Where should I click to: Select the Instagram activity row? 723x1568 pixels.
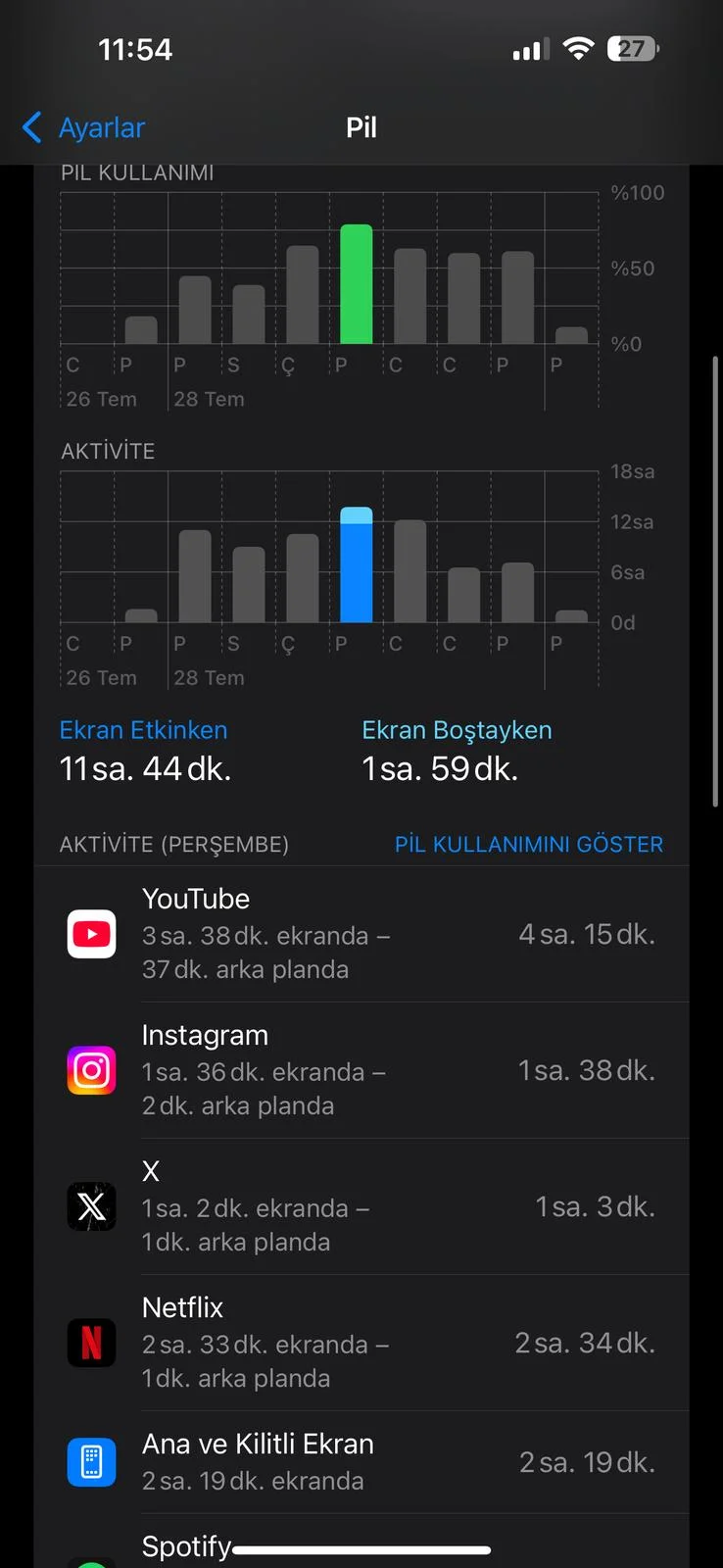[x=362, y=1070]
